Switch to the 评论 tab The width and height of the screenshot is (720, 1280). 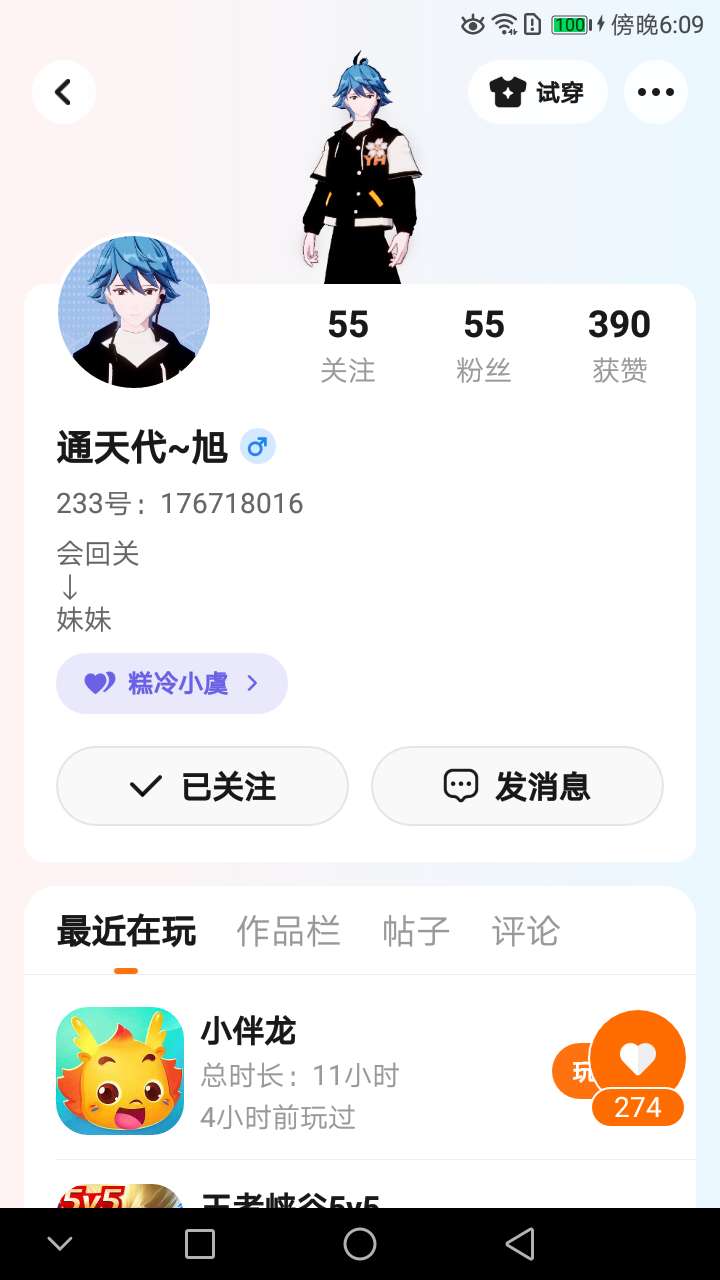[526, 932]
